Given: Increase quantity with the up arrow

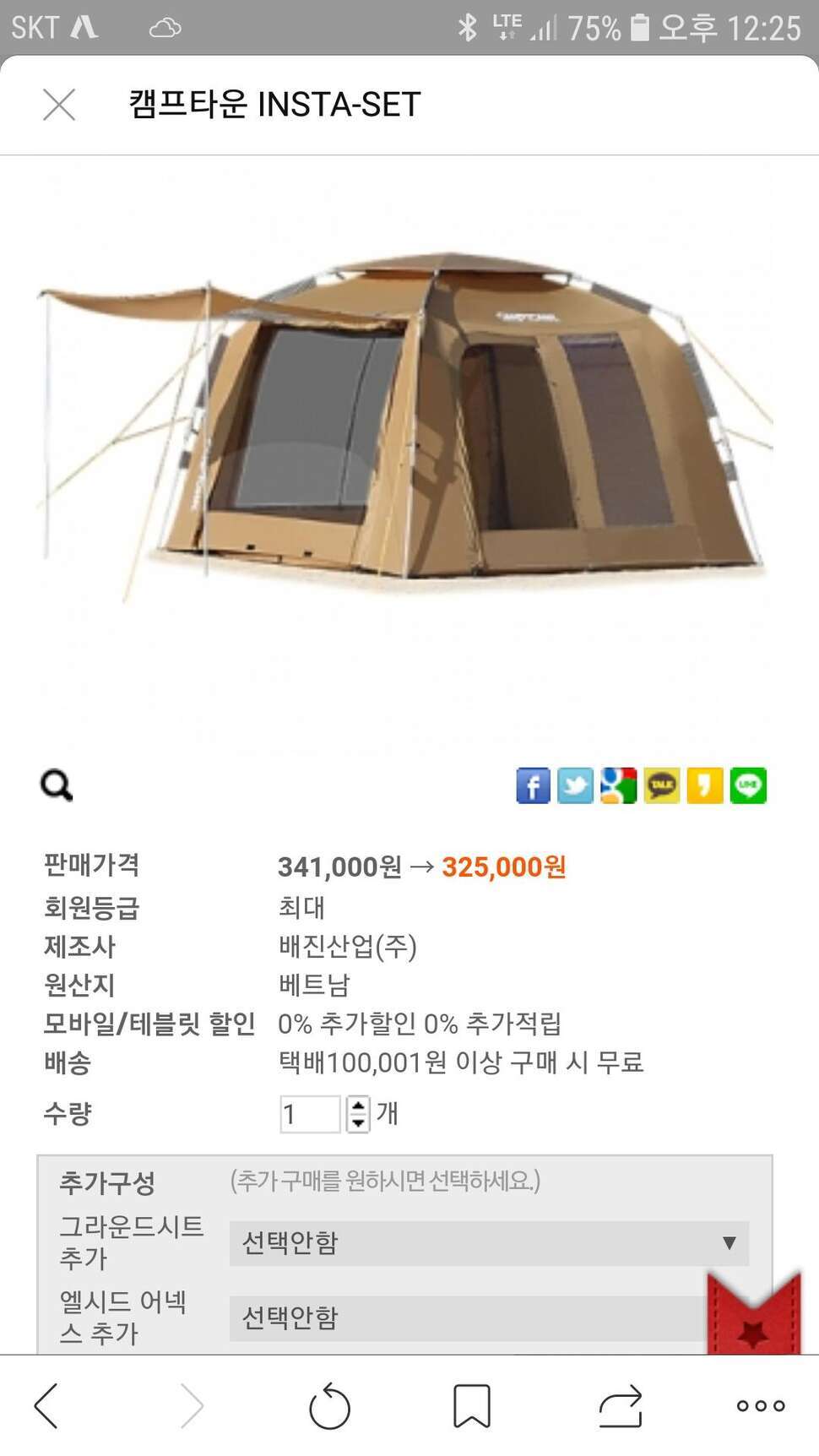Looking at the screenshot, I should [x=358, y=1106].
